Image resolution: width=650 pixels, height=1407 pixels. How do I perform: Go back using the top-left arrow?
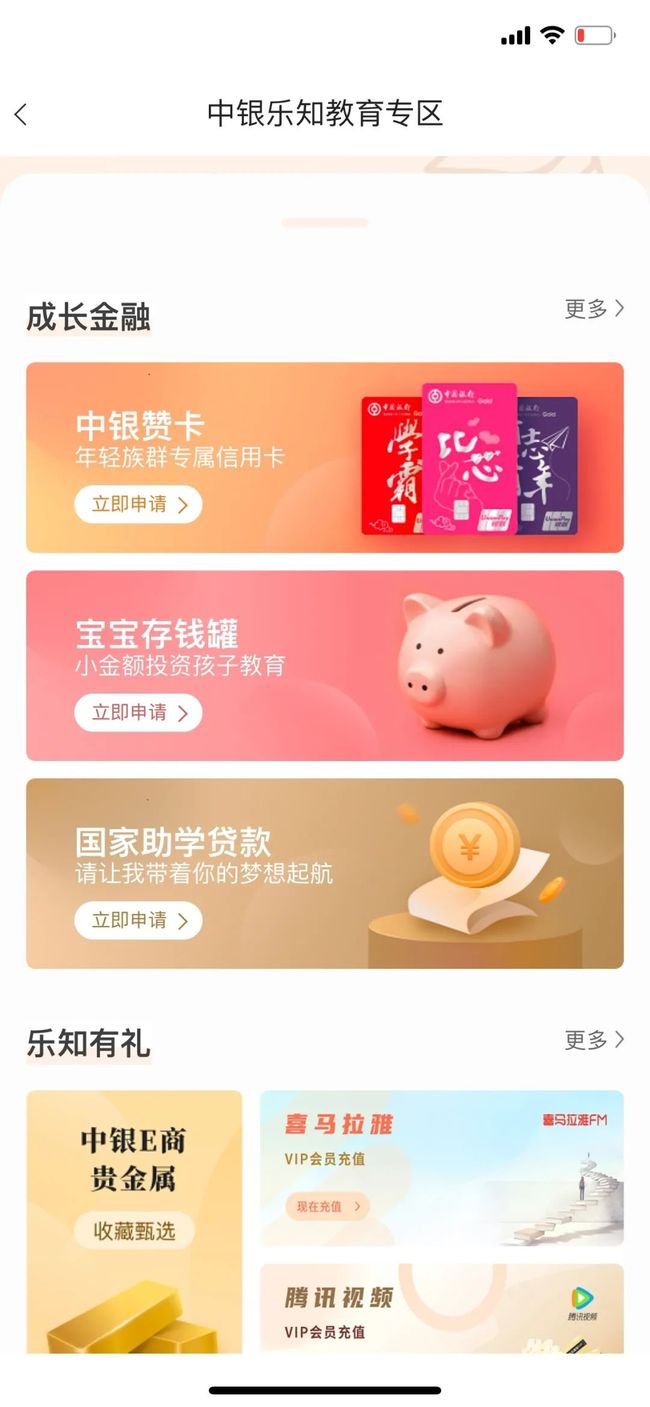point(21,114)
